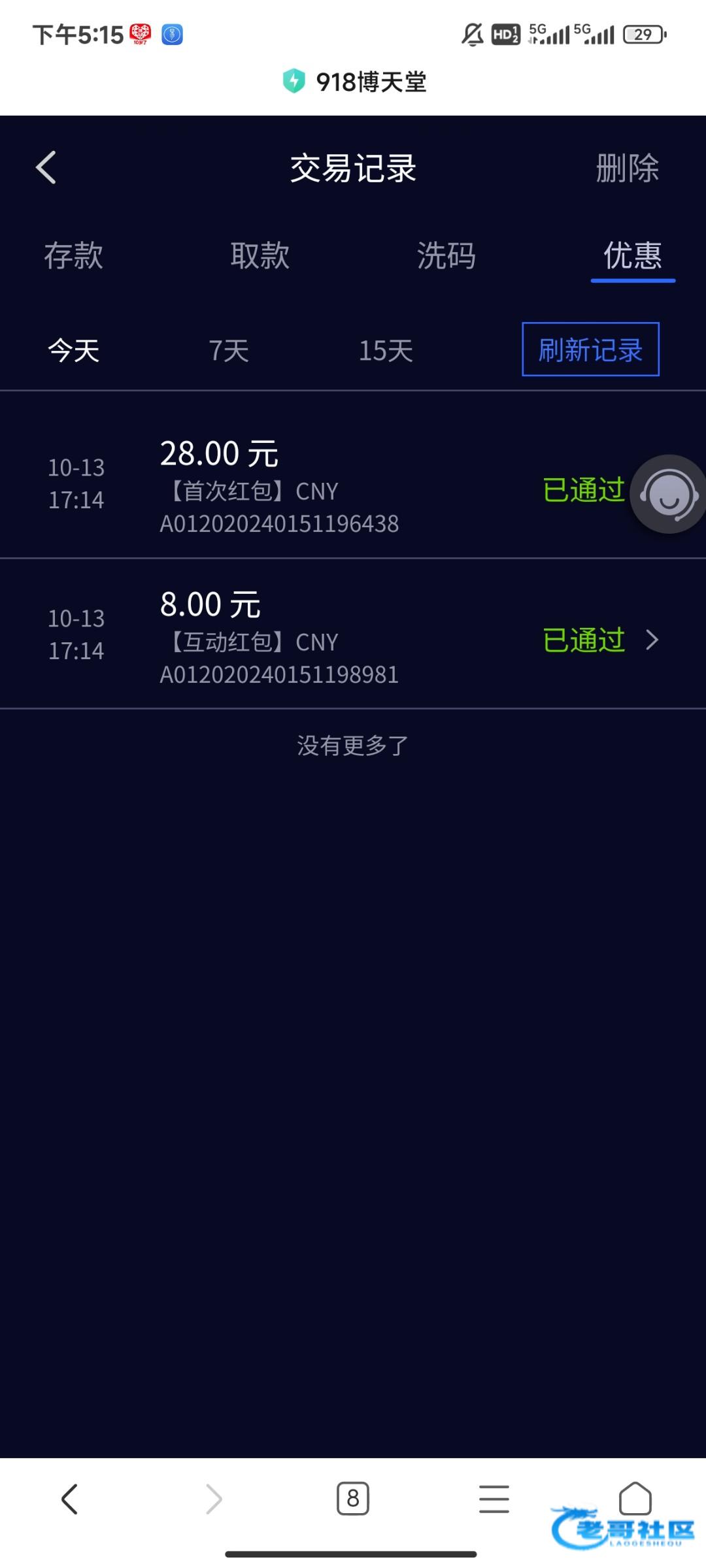Go to the browser home page

click(635, 1499)
